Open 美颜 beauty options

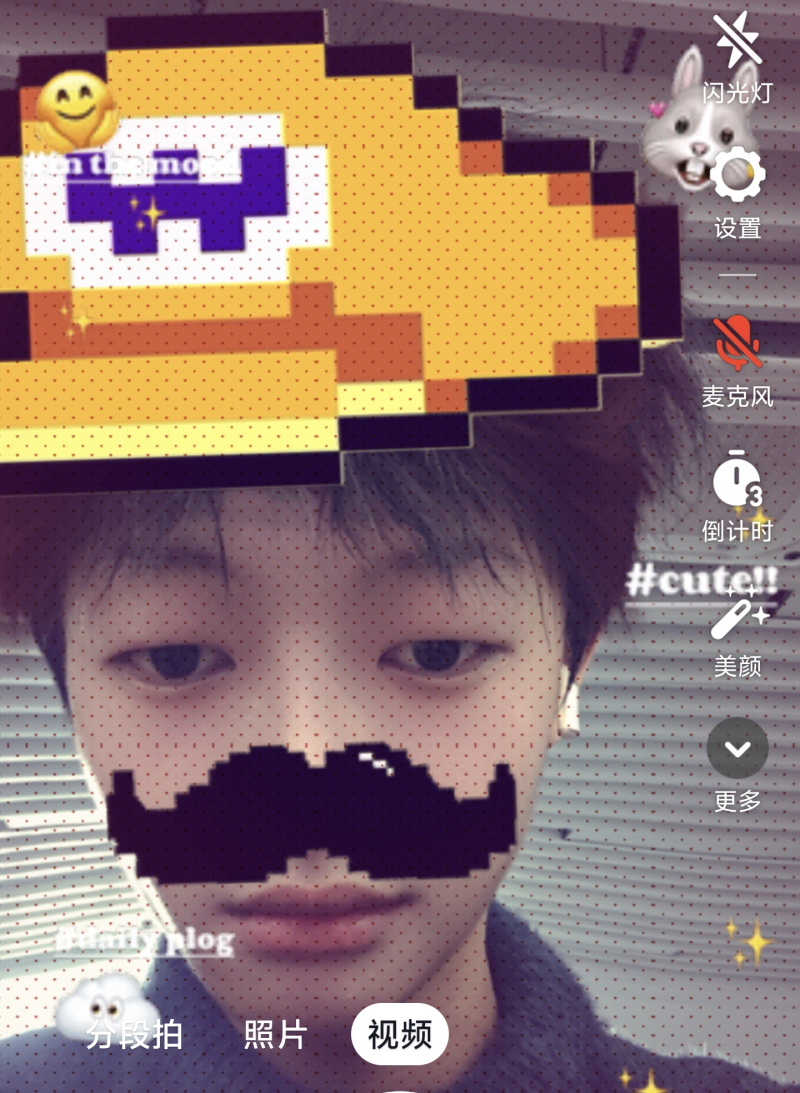[738, 616]
